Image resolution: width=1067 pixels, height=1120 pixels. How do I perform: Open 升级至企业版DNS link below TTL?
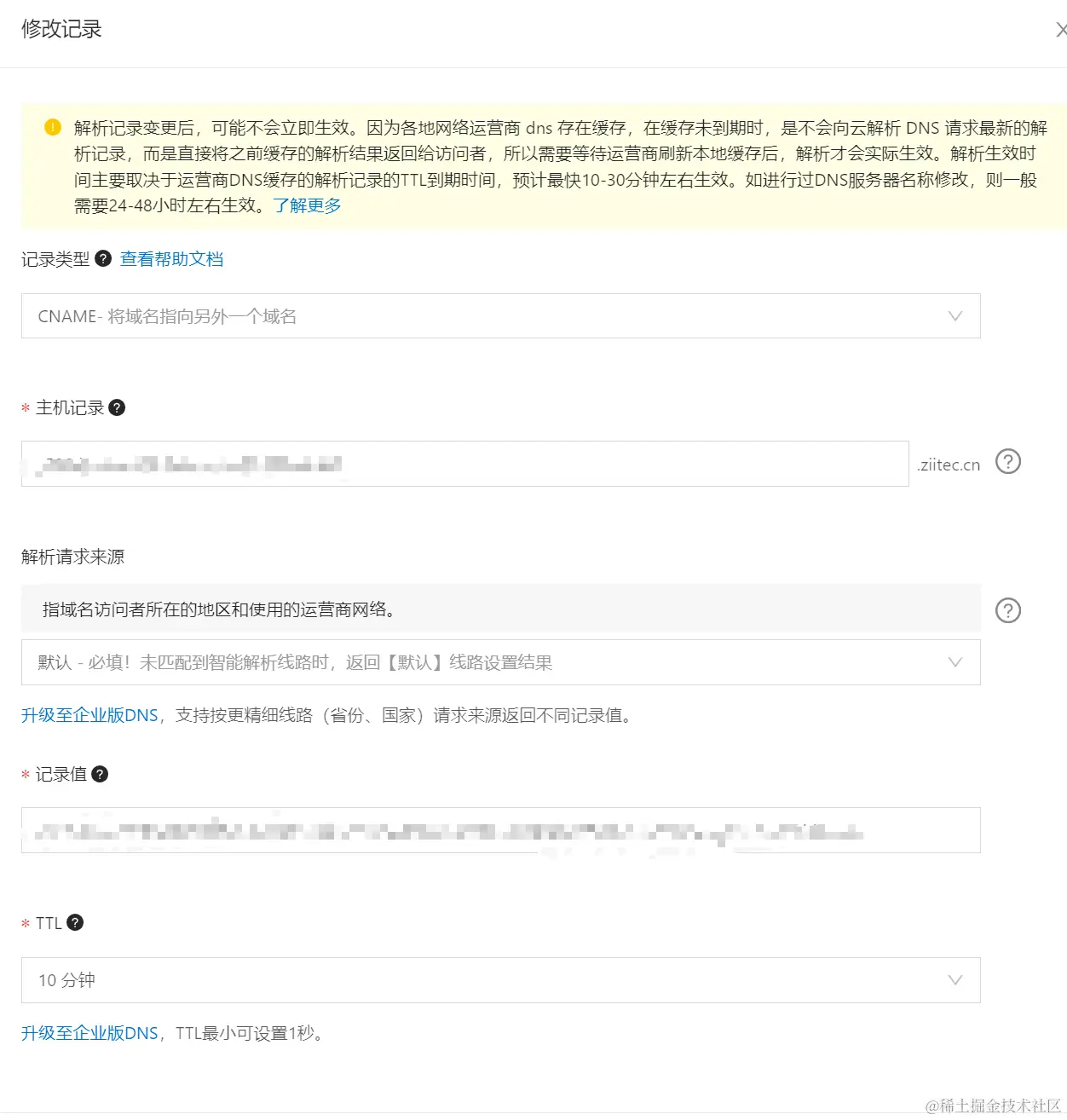pyautogui.click(x=89, y=1033)
